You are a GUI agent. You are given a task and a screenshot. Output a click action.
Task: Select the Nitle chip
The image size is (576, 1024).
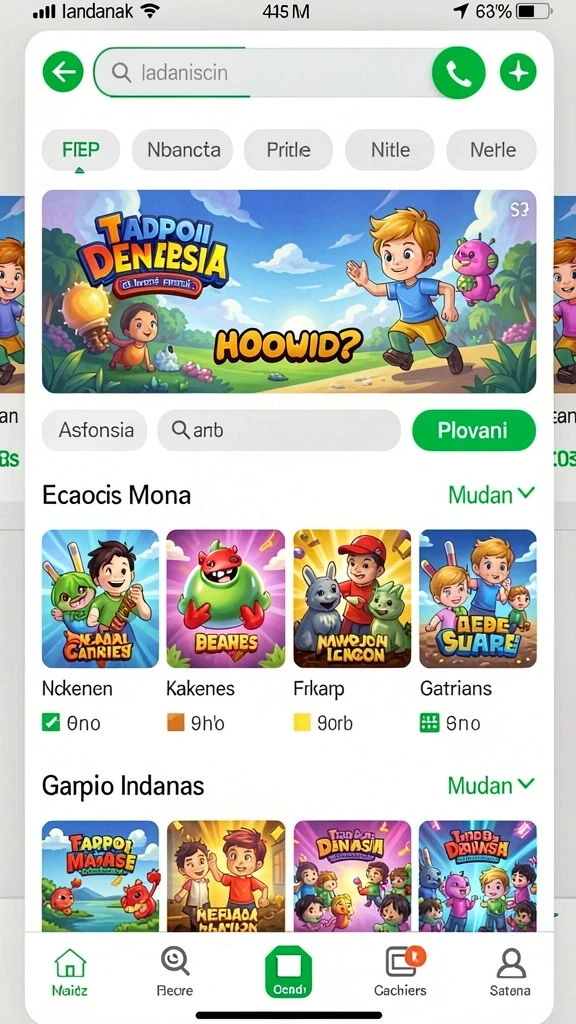390,150
